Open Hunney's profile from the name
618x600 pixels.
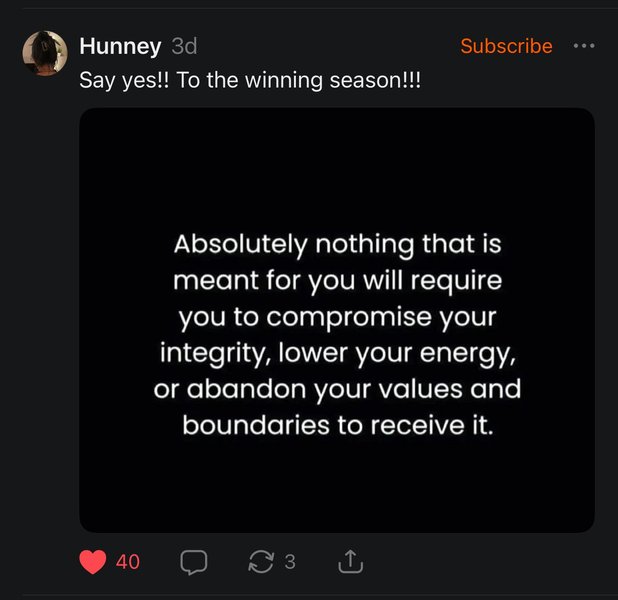pyautogui.click(x=120, y=46)
